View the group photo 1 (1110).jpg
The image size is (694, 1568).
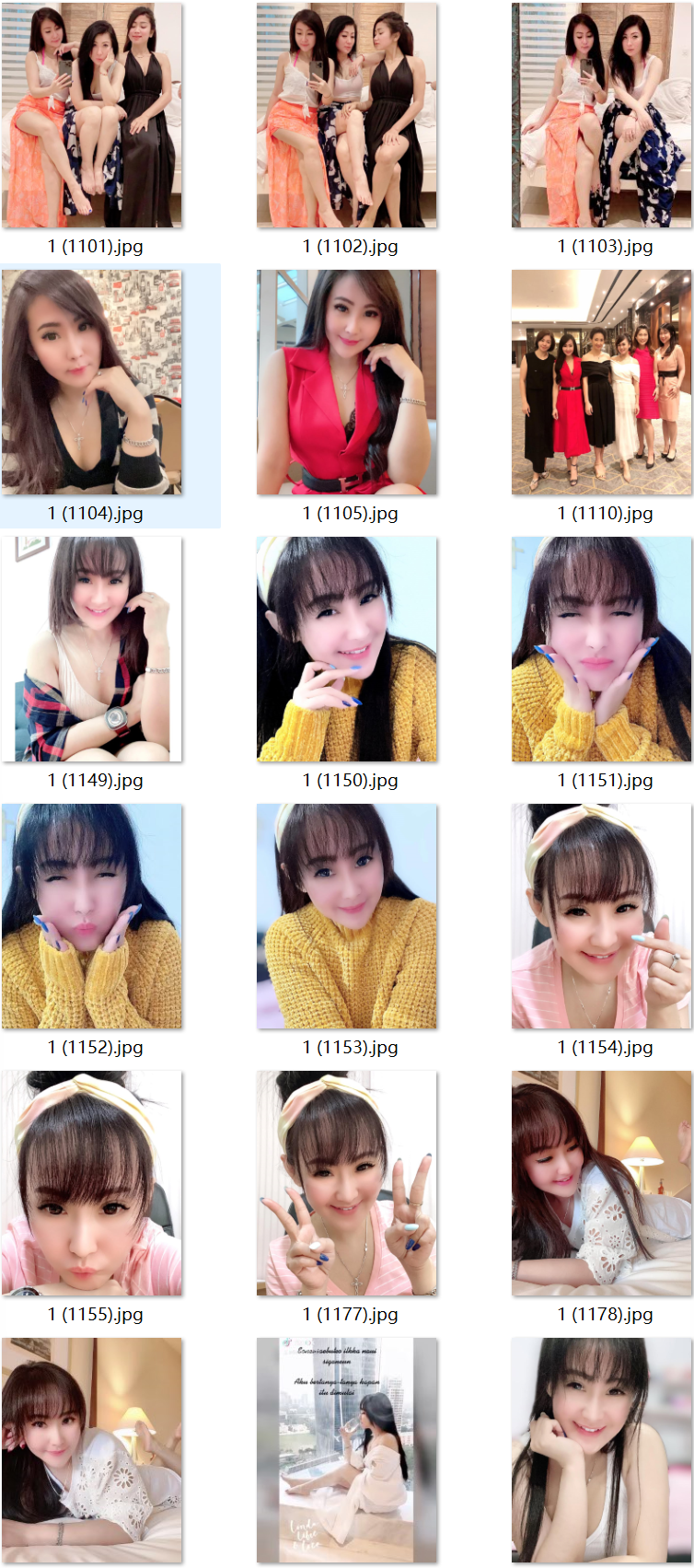pyautogui.click(x=601, y=382)
